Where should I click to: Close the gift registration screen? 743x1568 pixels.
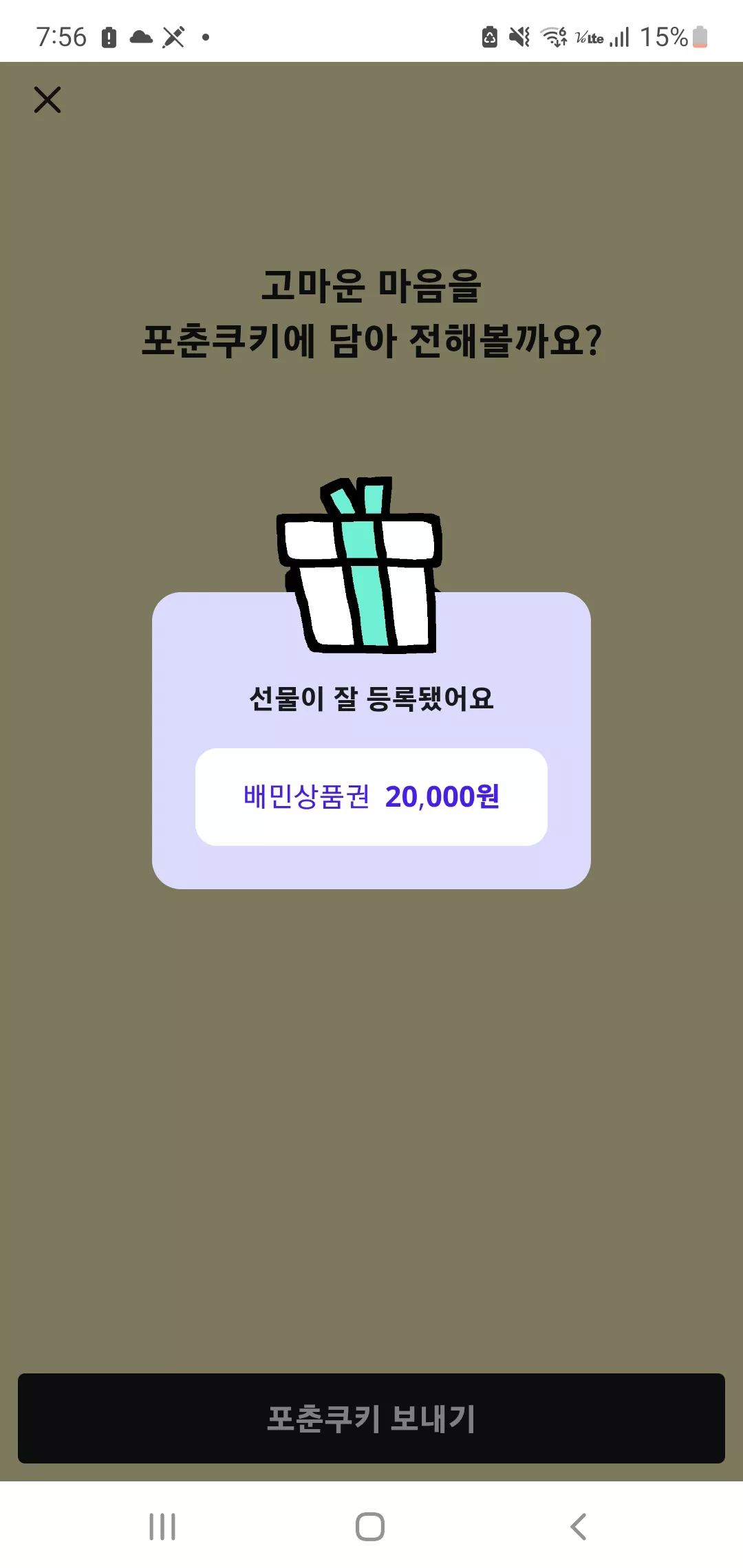[x=47, y=100]
